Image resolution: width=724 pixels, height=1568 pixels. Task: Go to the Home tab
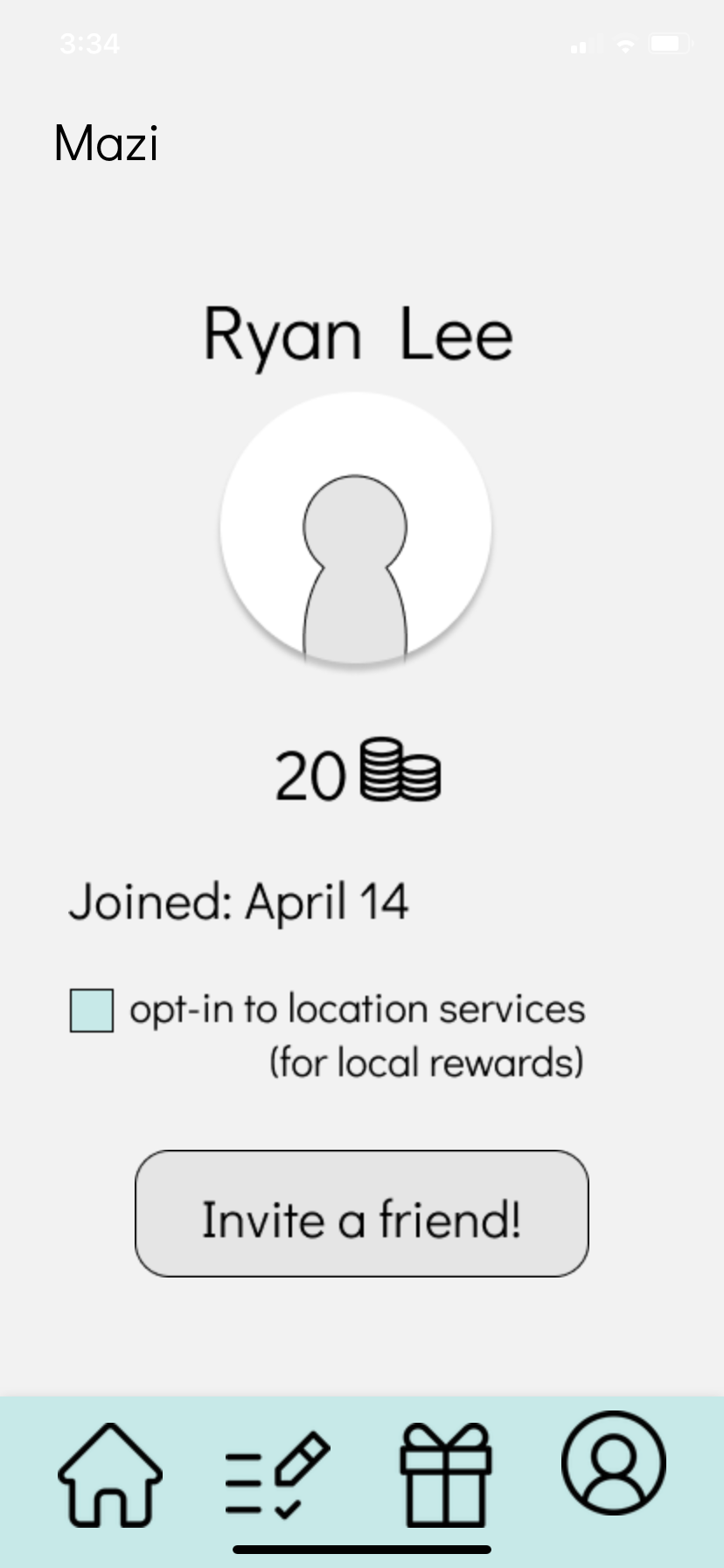coord(110,1475)
